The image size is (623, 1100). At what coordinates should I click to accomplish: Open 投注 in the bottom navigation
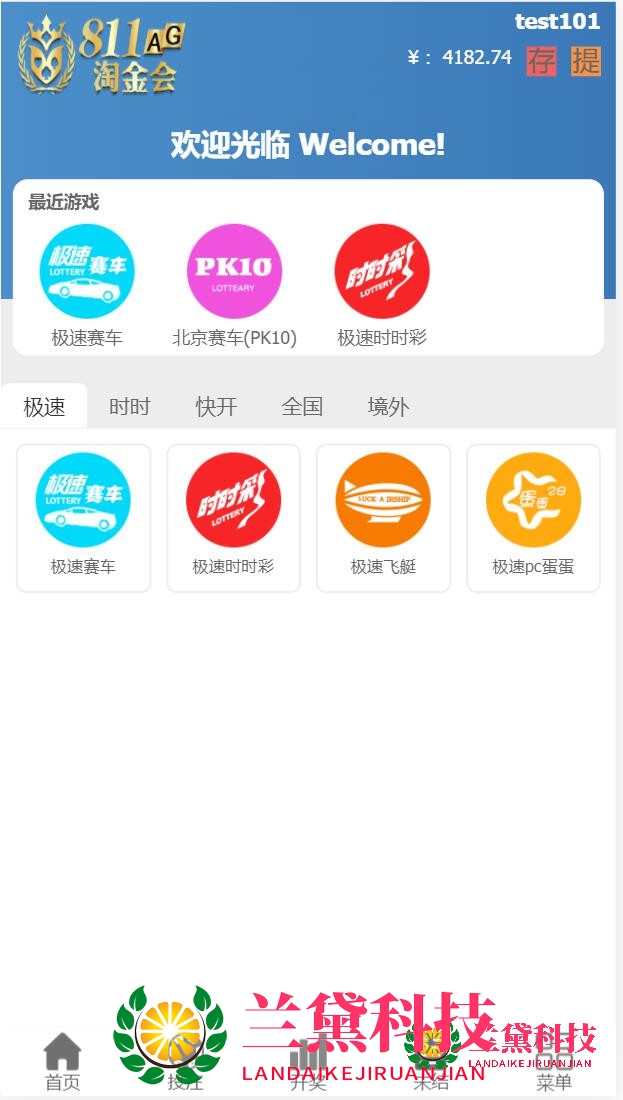click(x=185, y=1062)
